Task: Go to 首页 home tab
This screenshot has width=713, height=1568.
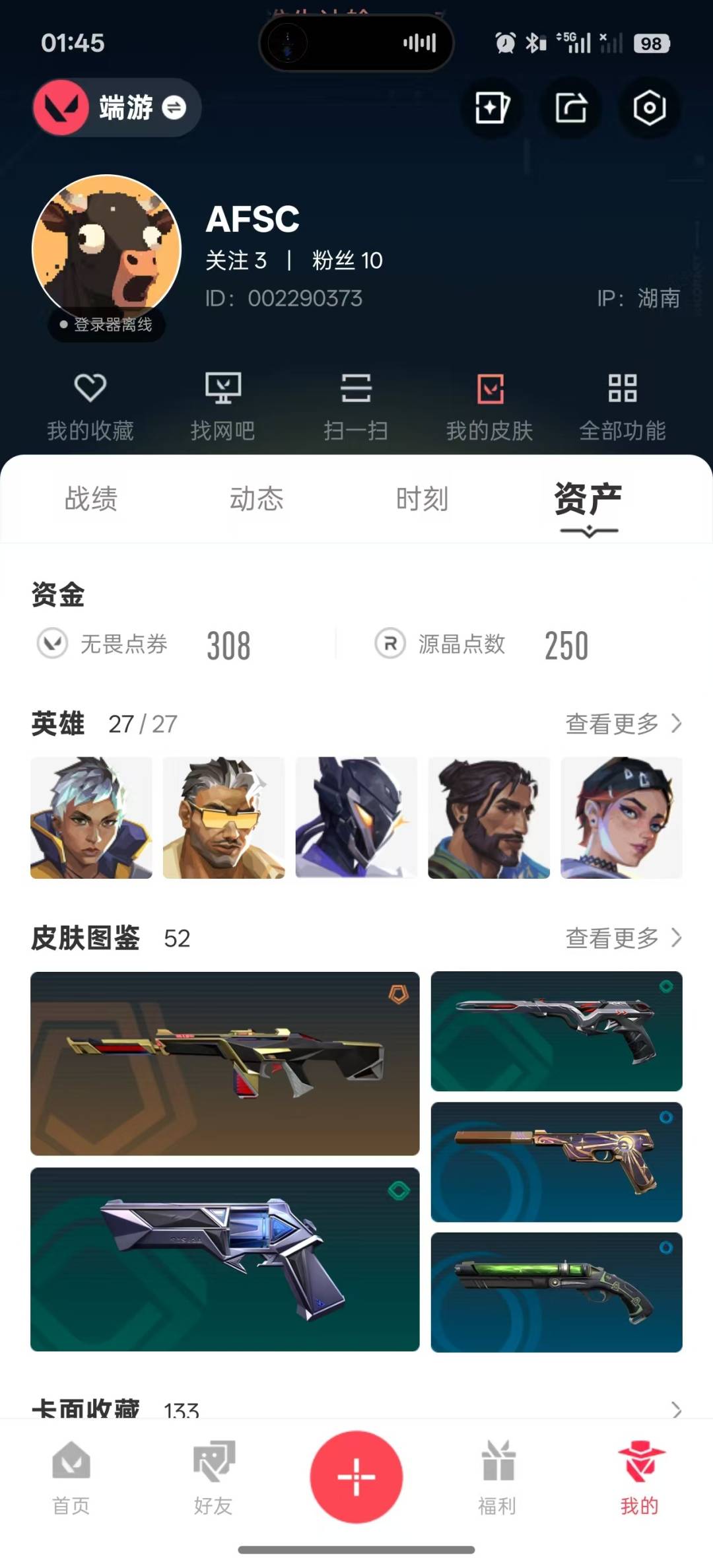Action: (x=71, y=1478)
